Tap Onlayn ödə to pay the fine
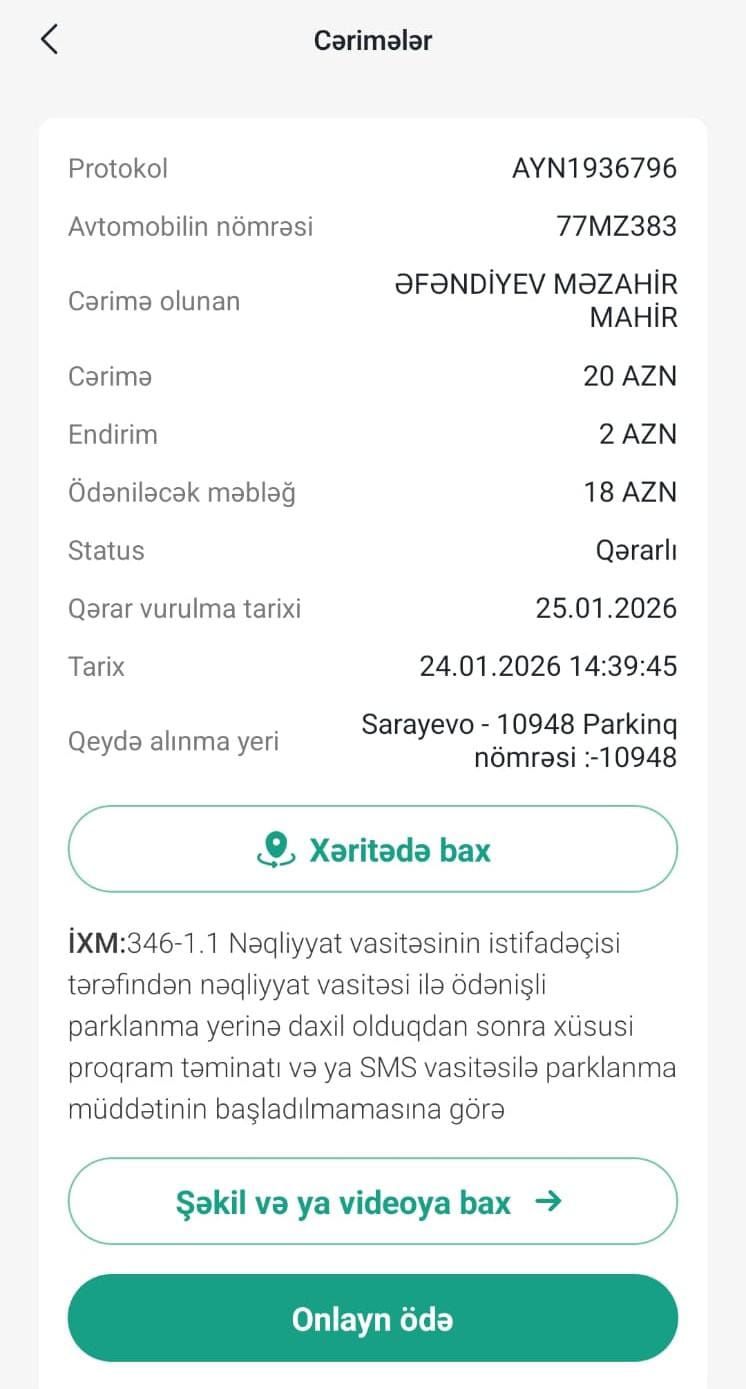 click(373, 1318)
